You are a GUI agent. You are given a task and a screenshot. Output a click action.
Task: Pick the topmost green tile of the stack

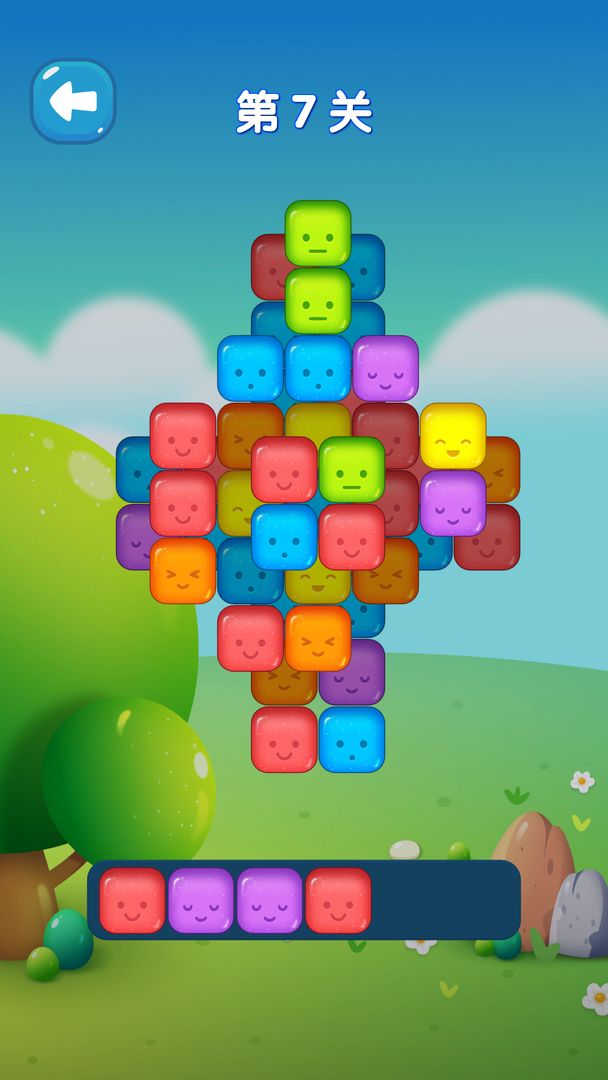[318, 233]
